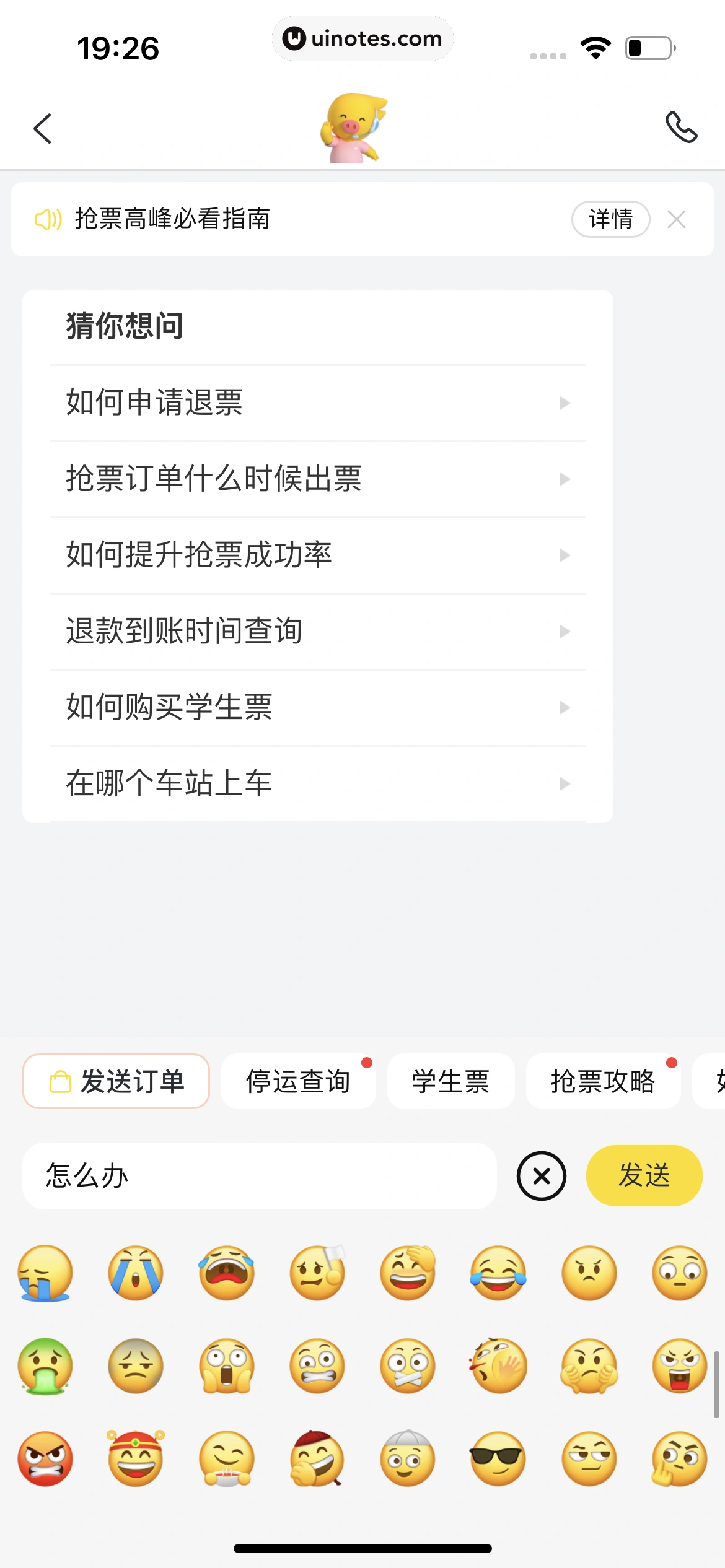725x1568 pixels.
Task: Insert the sunglasses emoji
Action: coord(498,1459)
